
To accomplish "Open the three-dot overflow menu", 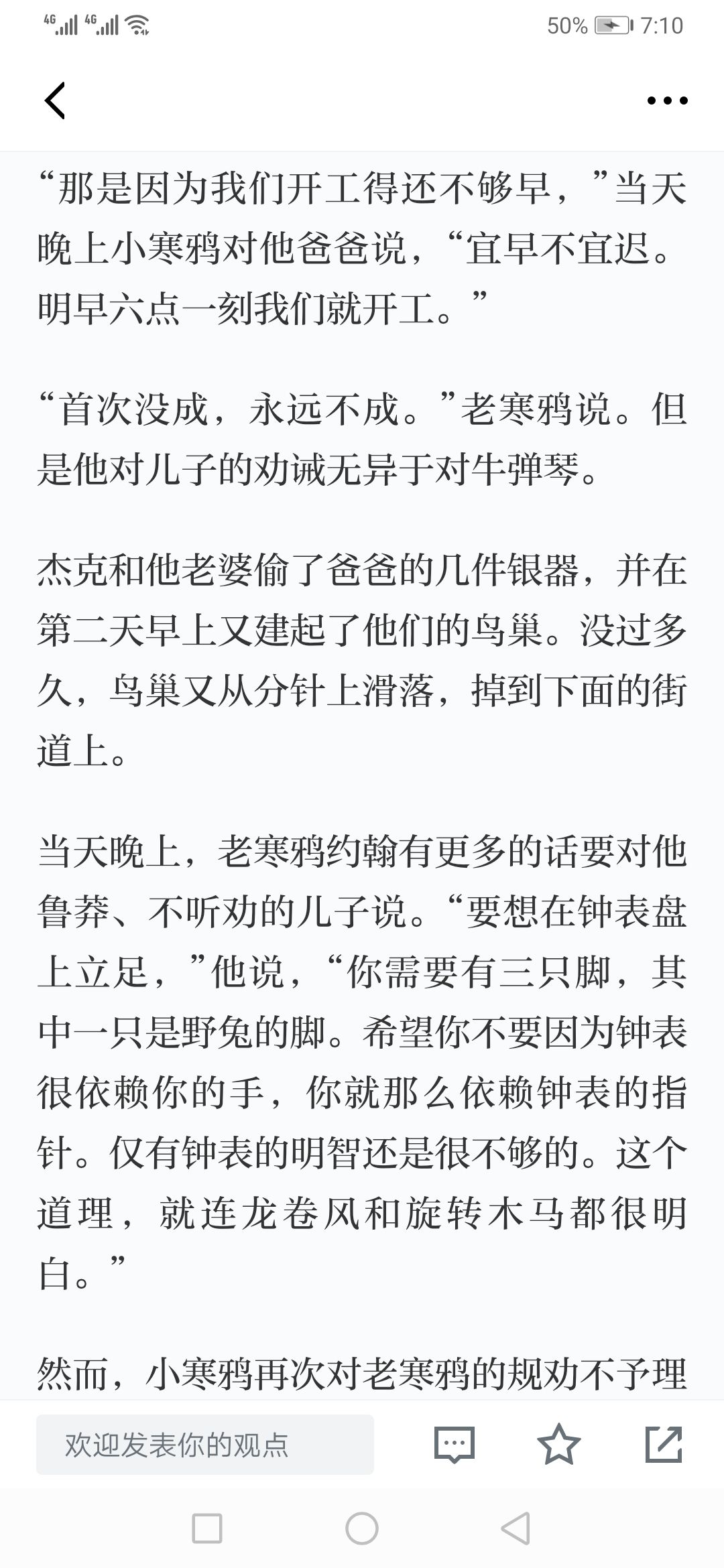I will (x=667, y=101).
